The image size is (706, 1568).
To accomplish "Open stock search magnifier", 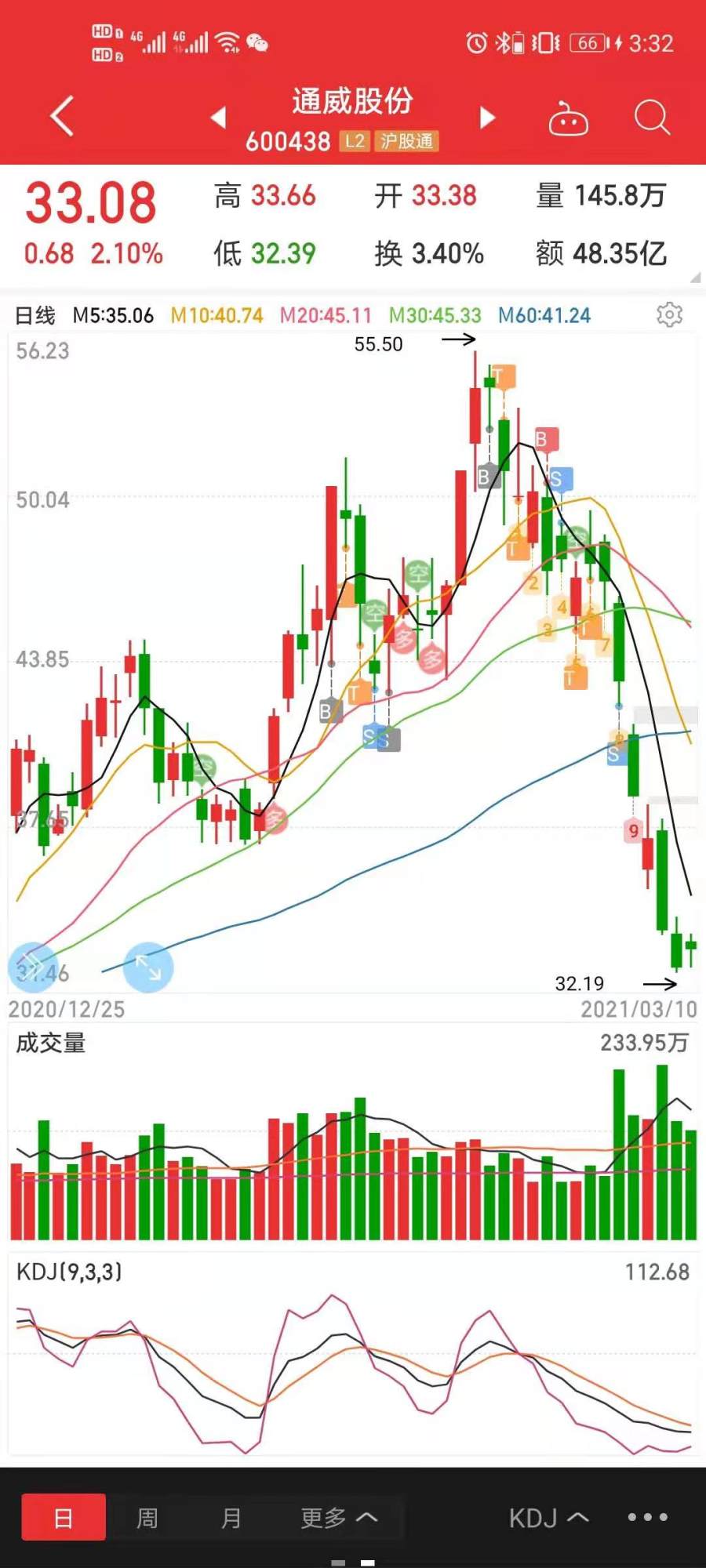I will 652,118.
